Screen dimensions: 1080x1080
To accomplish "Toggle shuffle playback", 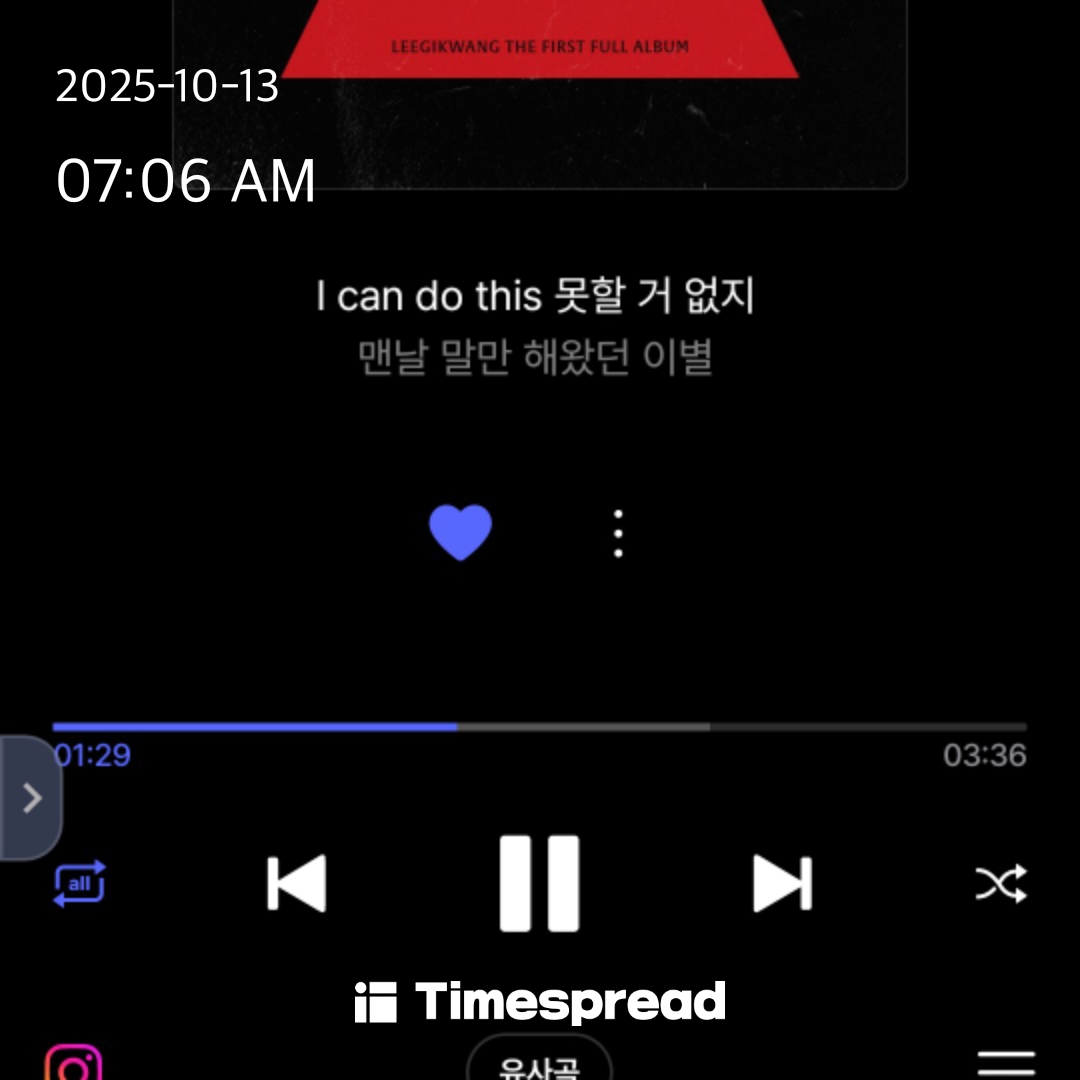I will pyautogui.click(x=1000, y=884).
